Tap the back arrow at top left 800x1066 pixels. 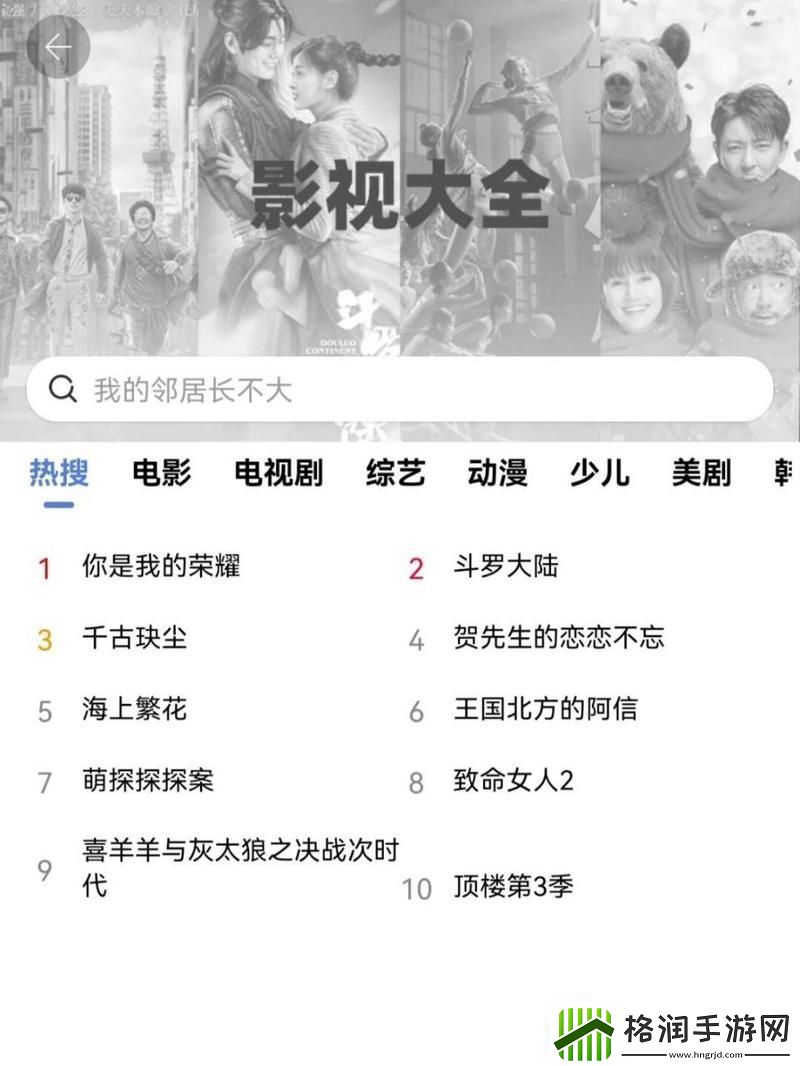(x=58, y=45)
